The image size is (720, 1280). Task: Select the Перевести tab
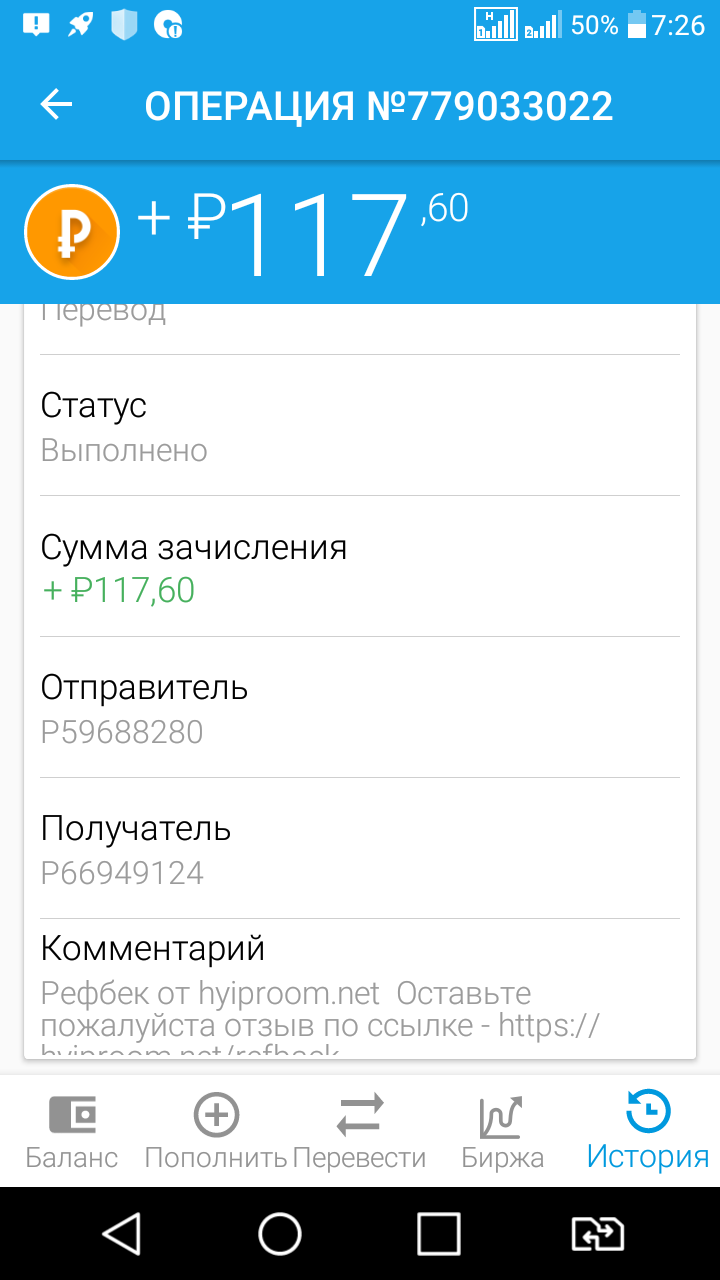coord(360,1131)
